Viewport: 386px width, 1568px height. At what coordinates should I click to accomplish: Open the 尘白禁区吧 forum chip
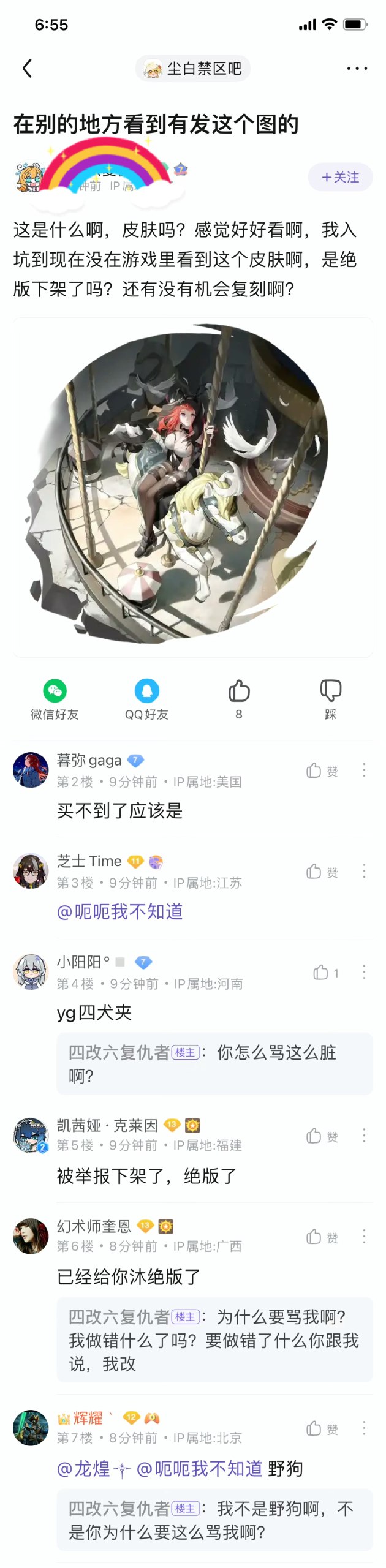point(193,69)
